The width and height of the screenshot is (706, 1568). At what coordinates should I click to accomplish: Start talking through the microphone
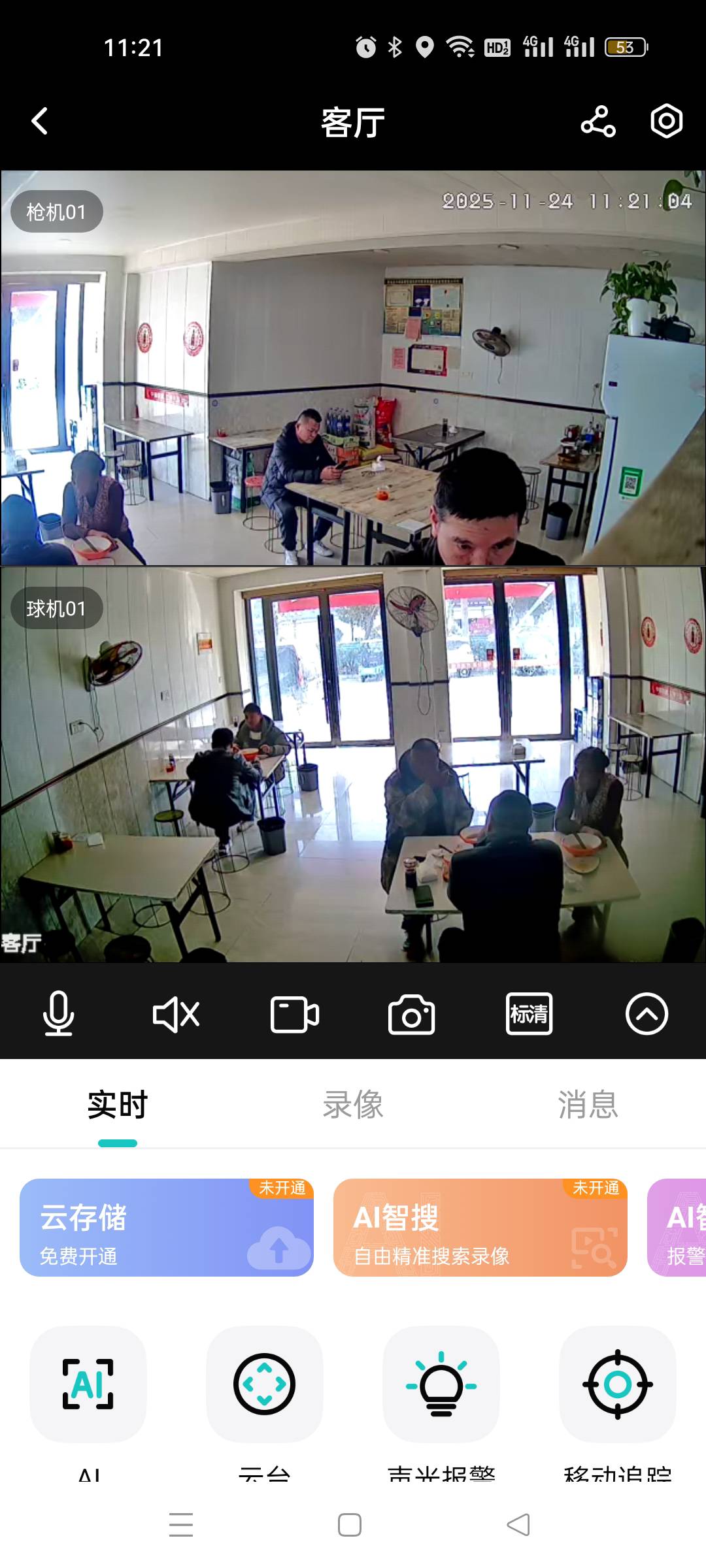tap(59, 1014)
